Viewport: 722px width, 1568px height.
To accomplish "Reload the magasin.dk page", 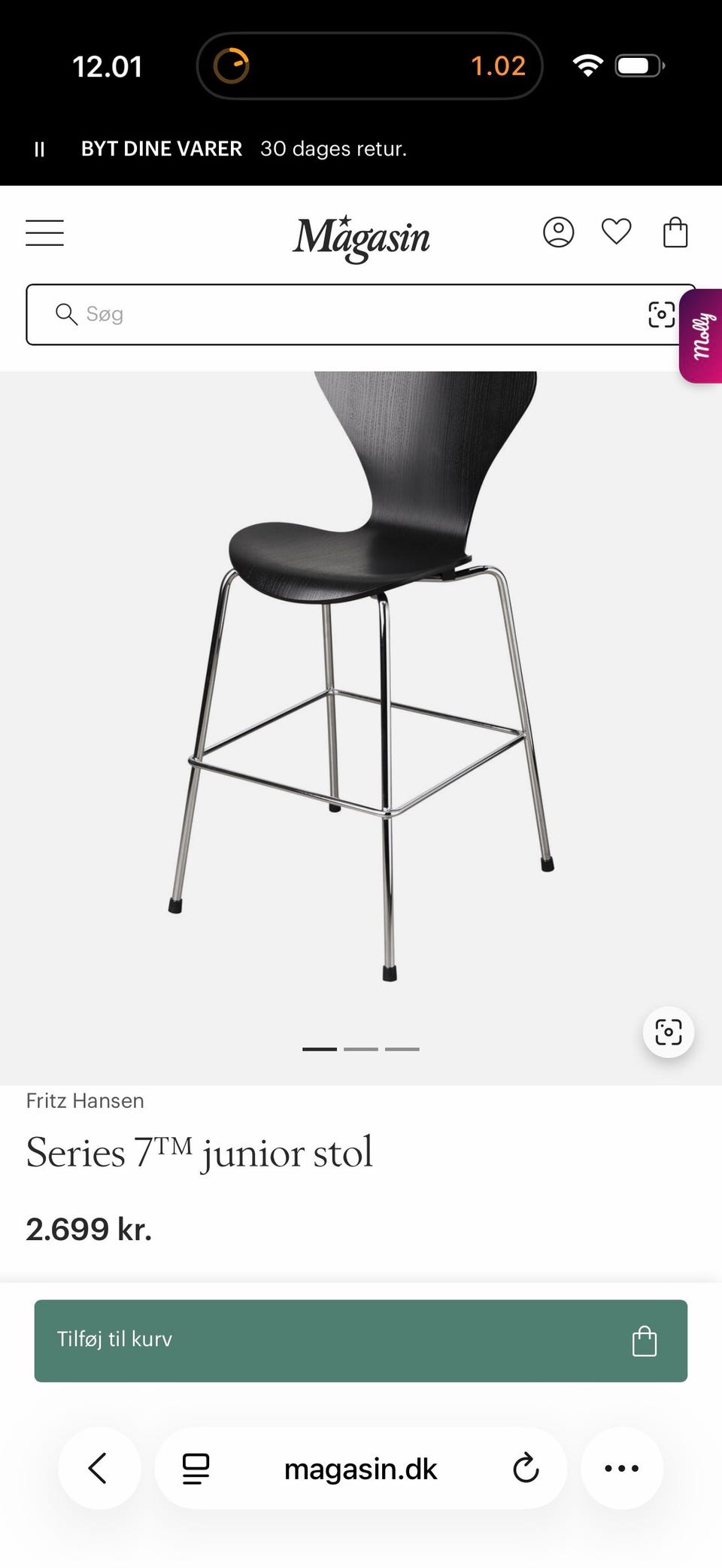I will 526,1467.
